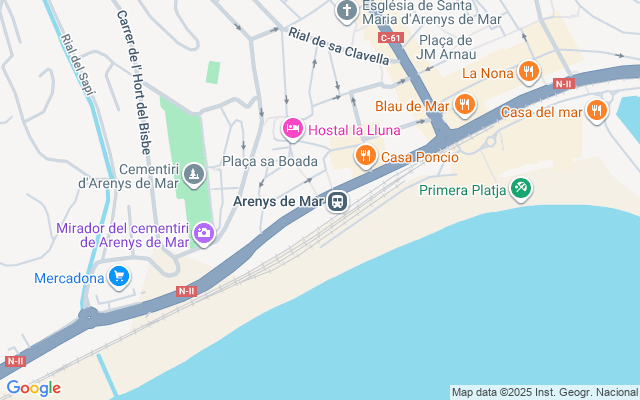Tap the La Nona restaurant pin
This screenshot has width=640, height=400.
(x=529, y=71)
